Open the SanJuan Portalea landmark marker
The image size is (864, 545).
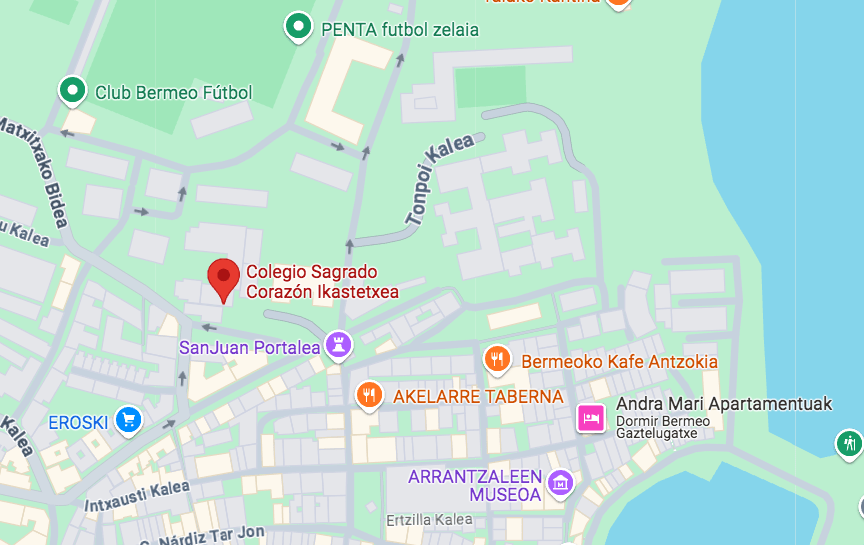click(340, 347)
